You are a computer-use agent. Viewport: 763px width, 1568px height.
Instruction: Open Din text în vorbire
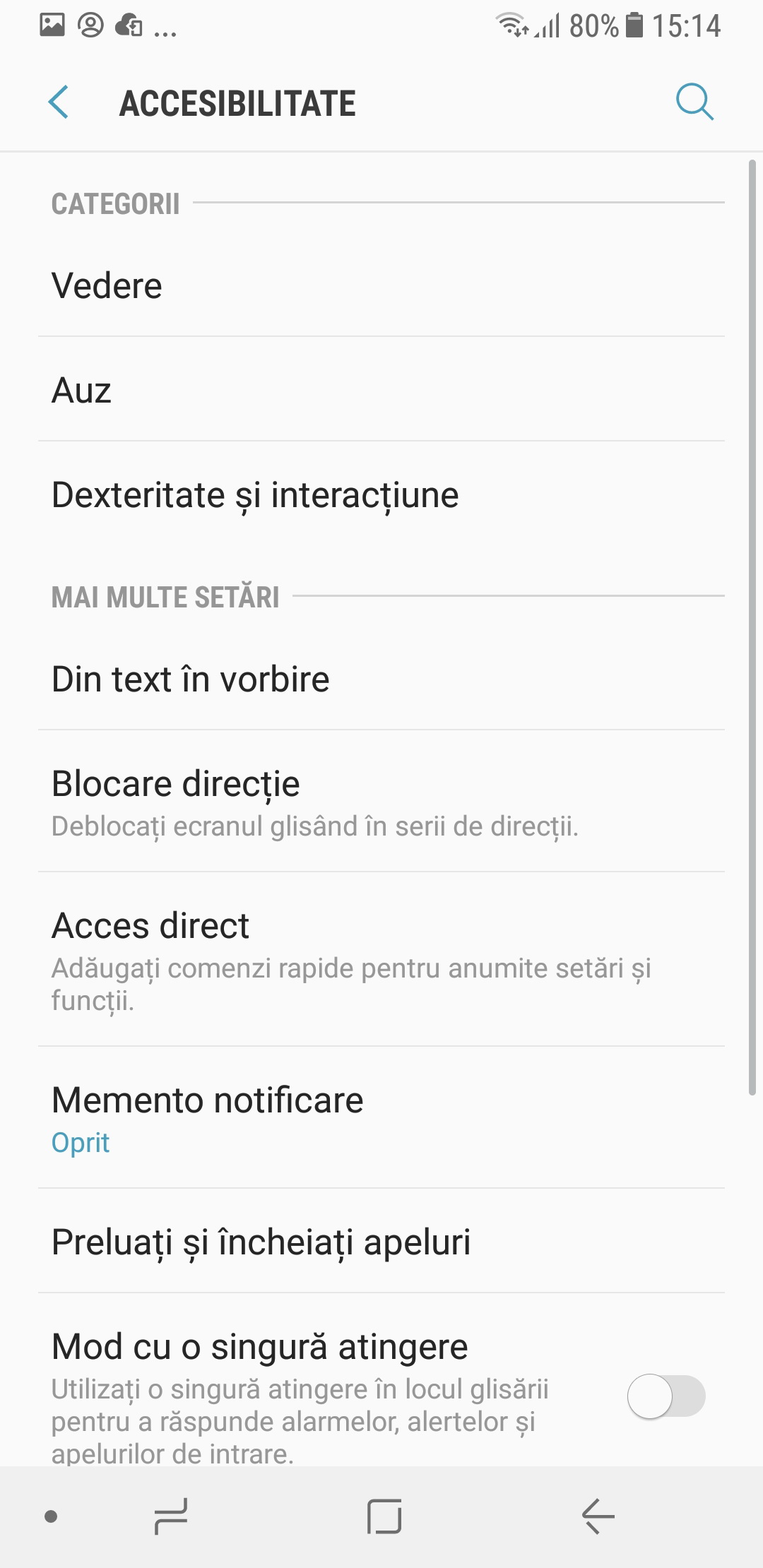coord(381,679)
